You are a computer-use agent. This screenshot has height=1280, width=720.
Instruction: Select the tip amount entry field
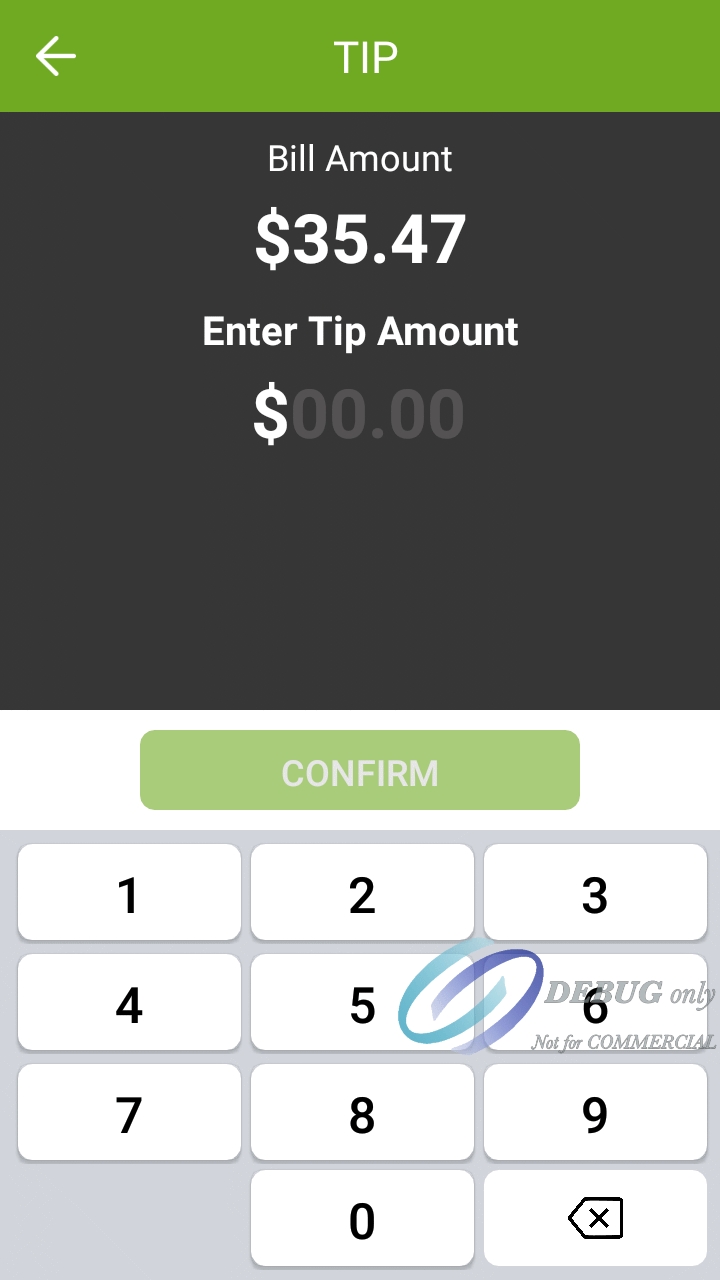[360, 414]
